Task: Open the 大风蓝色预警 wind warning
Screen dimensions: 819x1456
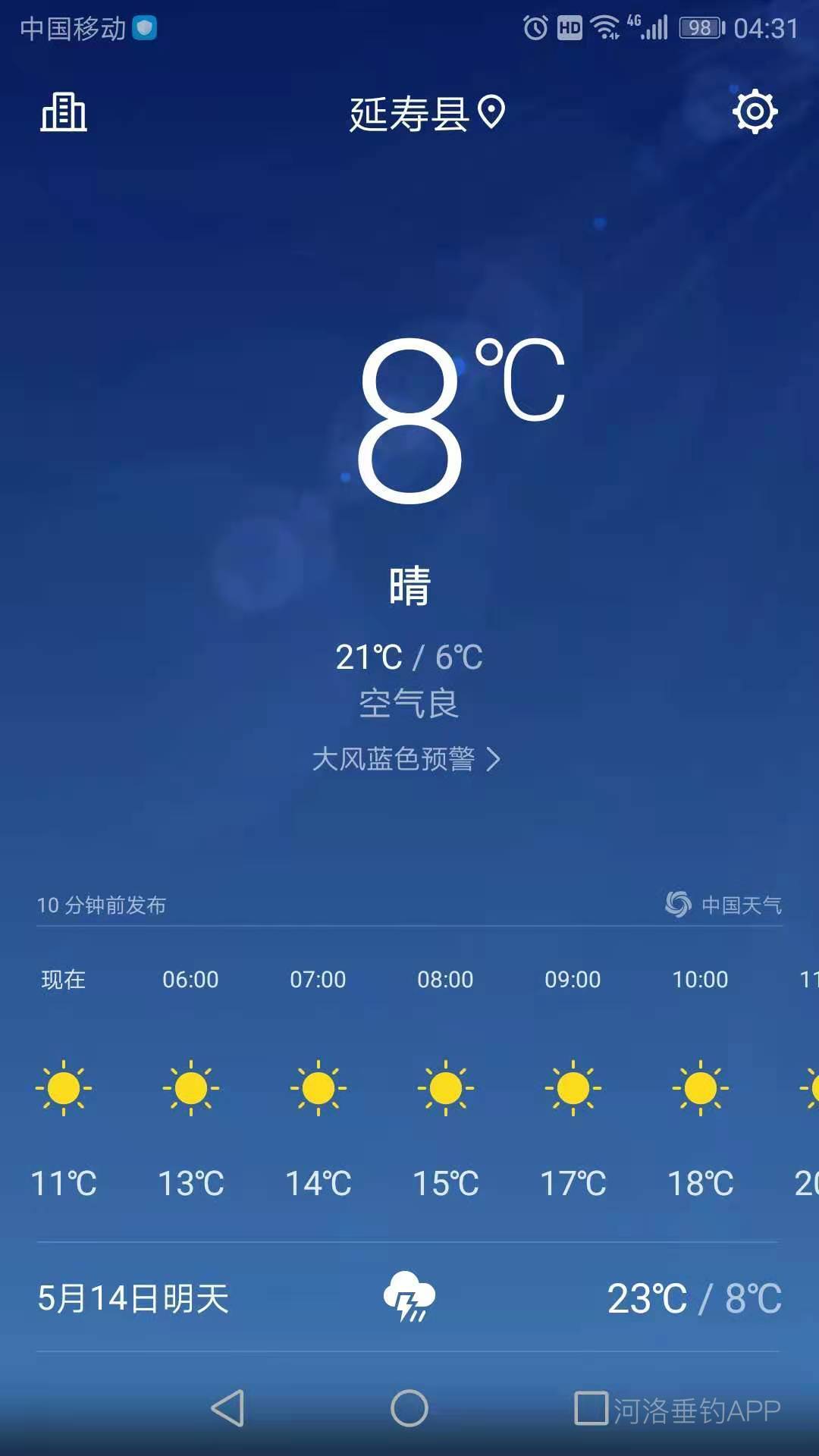Action: click(x=406, y=759)
